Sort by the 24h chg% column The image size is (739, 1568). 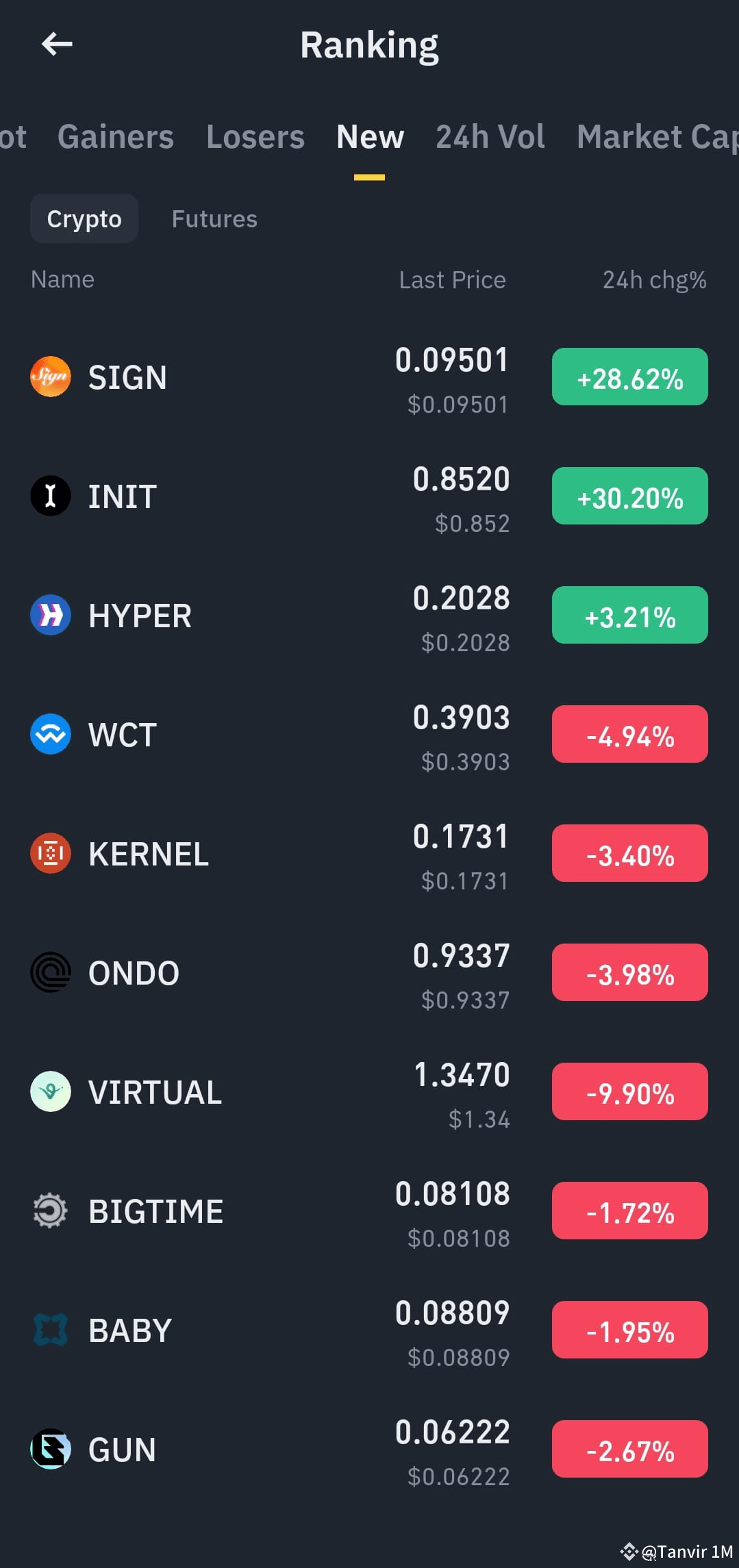[x=653, y=279]
